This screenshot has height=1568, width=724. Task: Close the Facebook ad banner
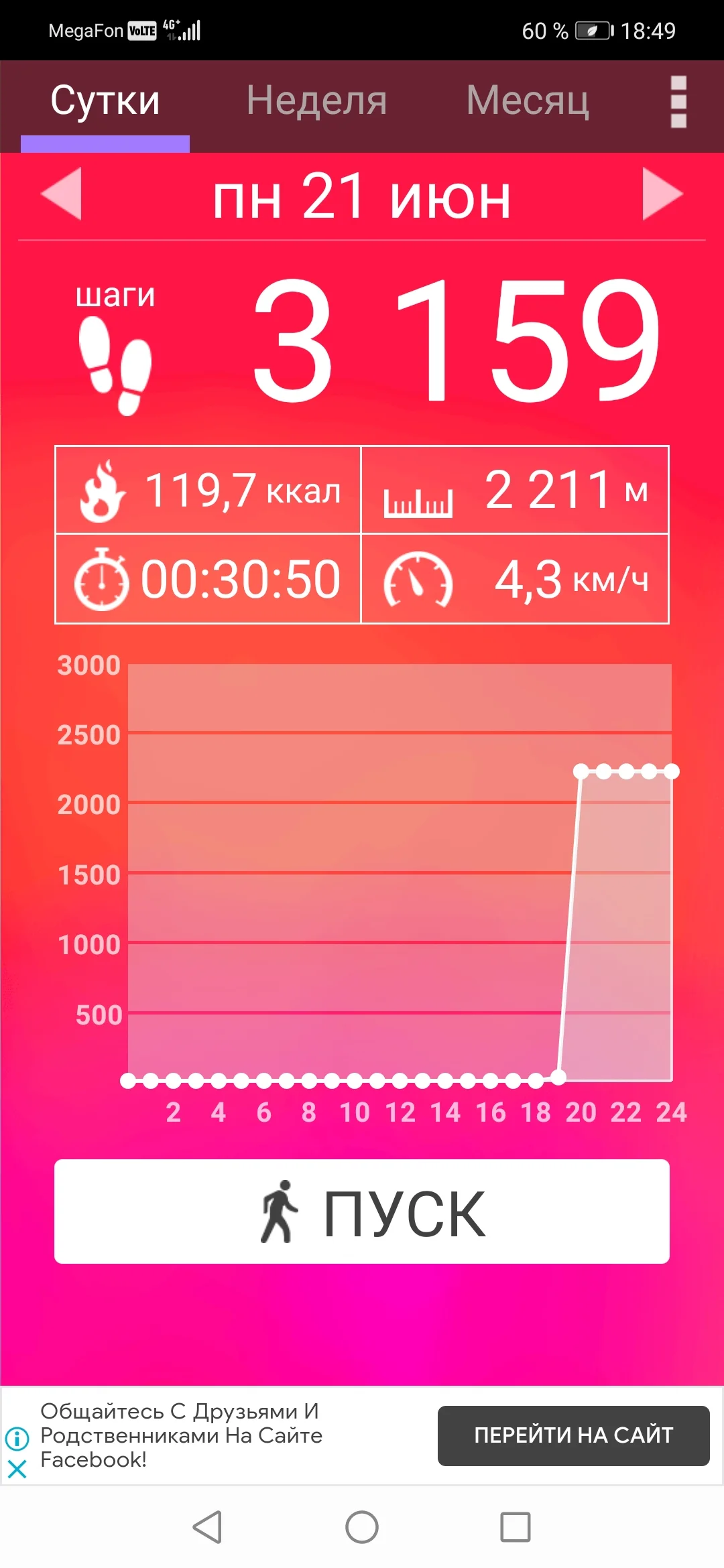coord(17,1469)
